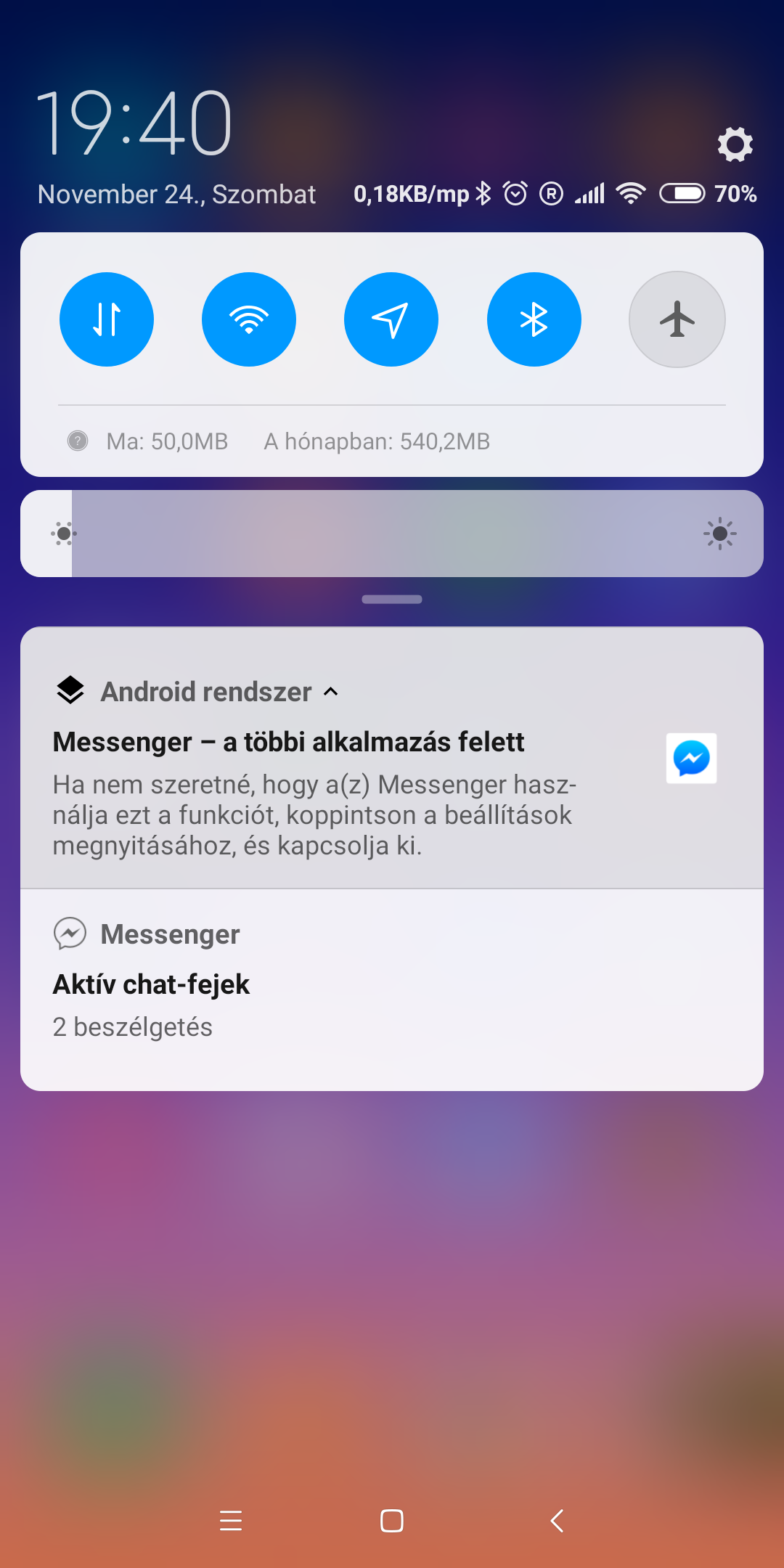Open settings via the gear icon

pos(735,144)
